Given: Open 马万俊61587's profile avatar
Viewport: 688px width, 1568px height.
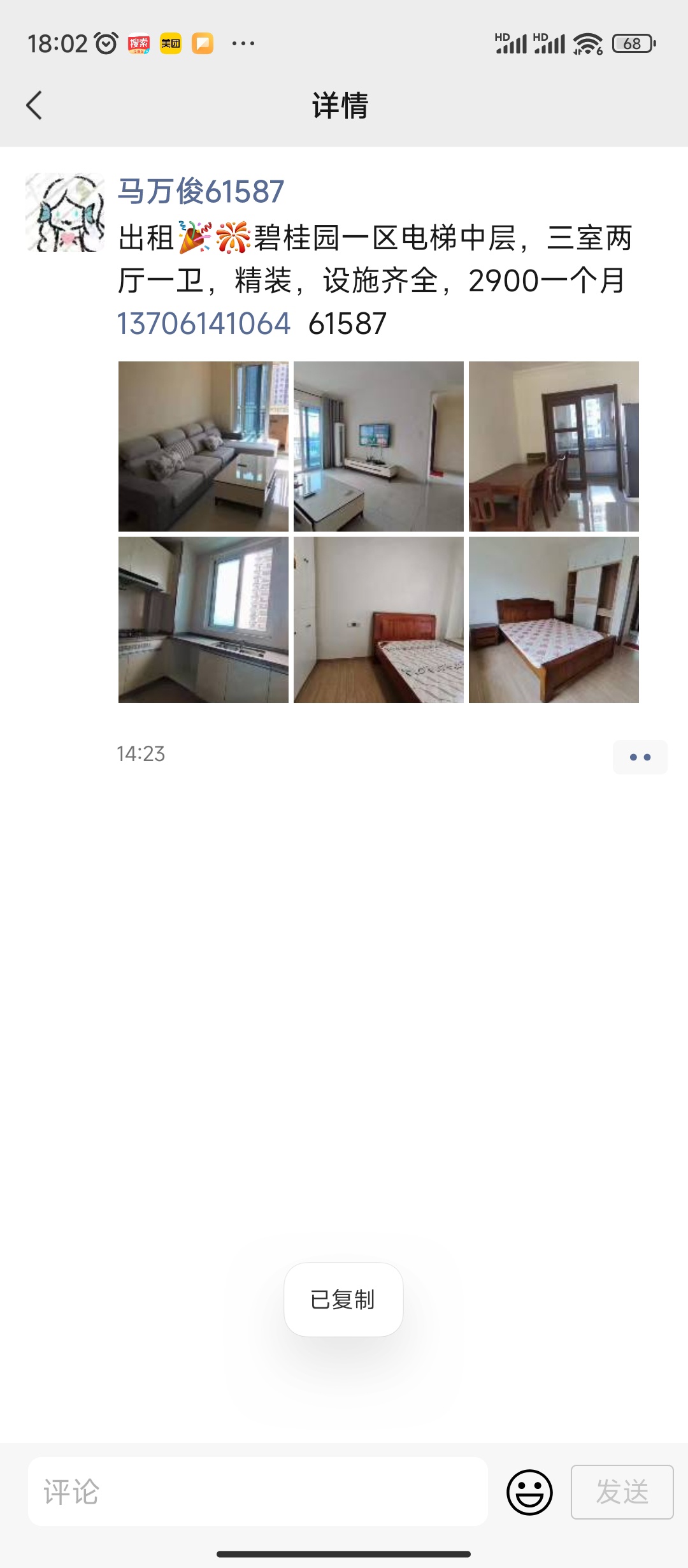Looking at the screenshot, I should click(65, 212).
